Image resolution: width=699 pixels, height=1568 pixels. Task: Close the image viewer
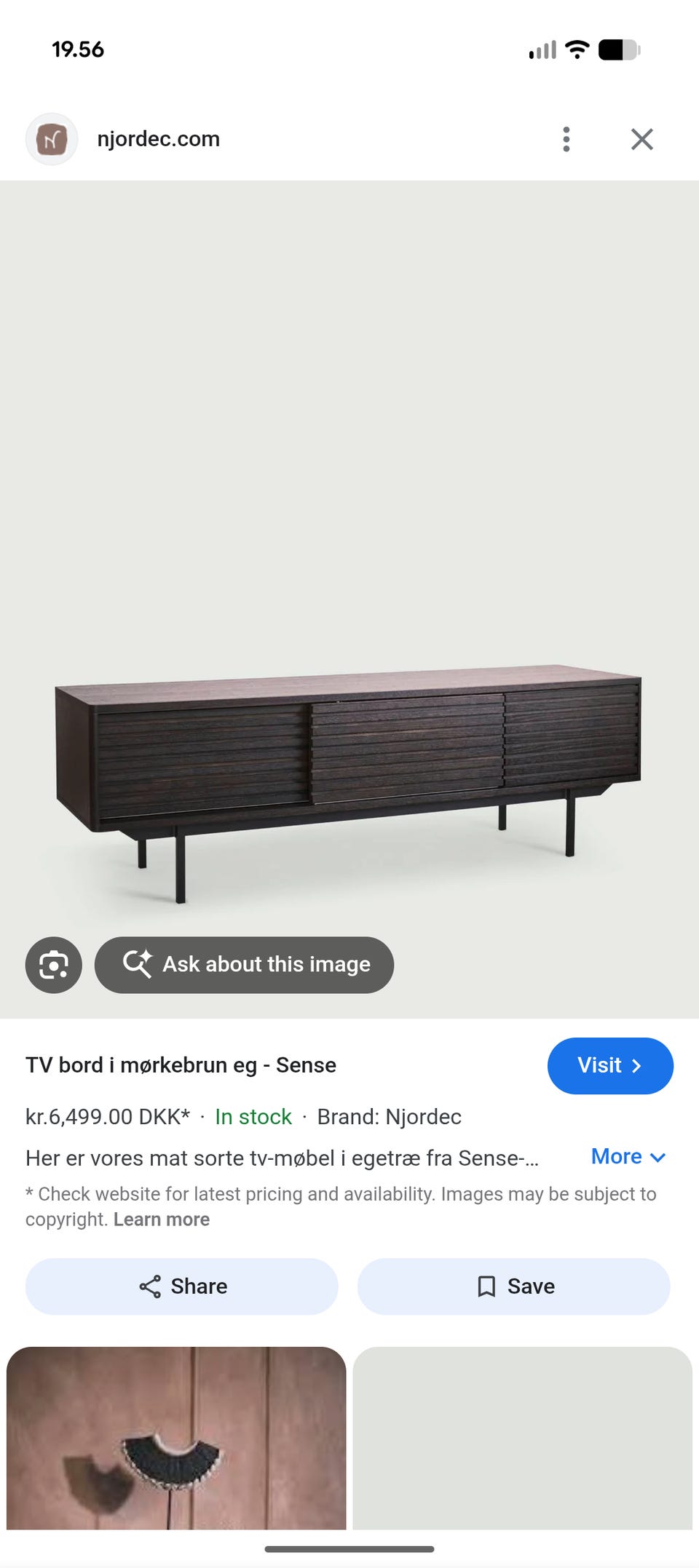641,139
